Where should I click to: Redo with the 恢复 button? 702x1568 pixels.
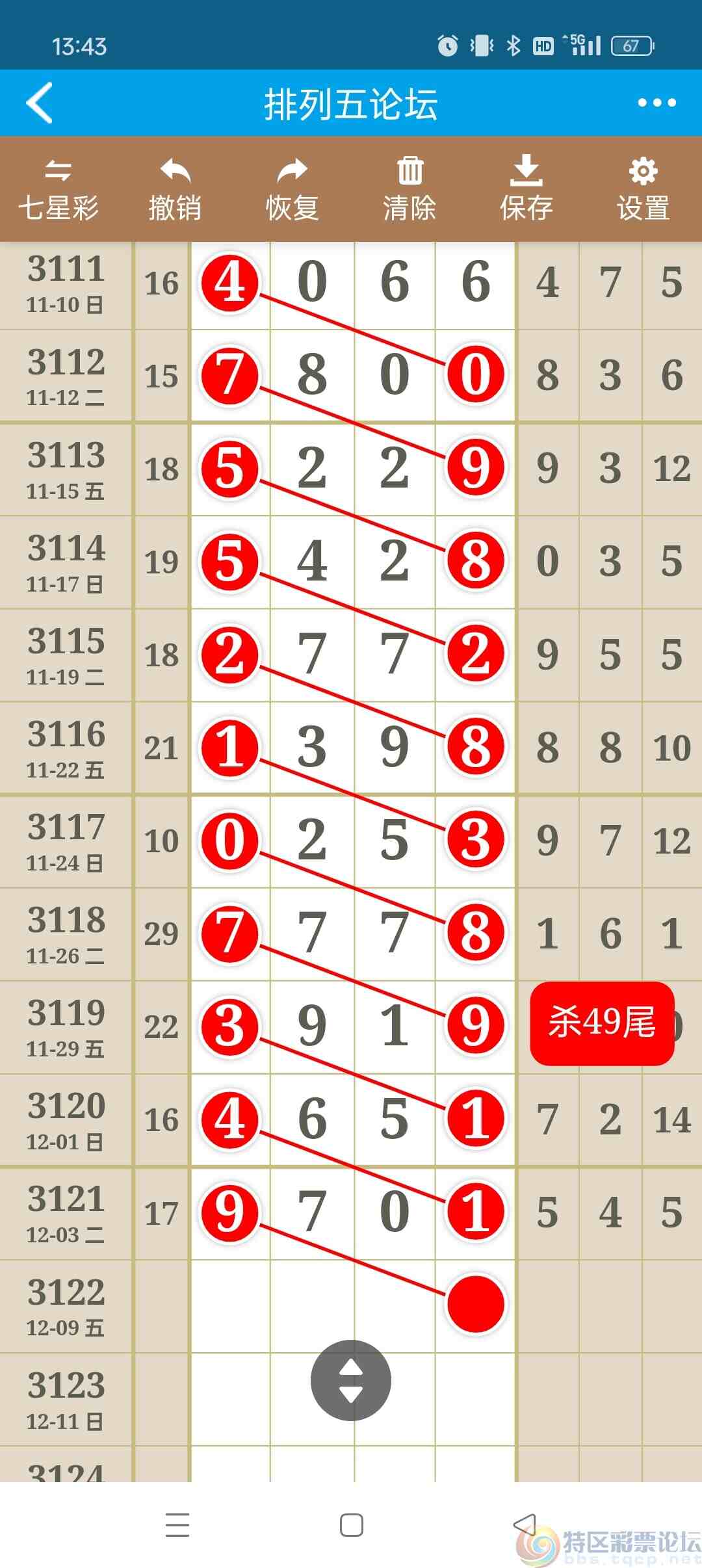click(292, 190)
